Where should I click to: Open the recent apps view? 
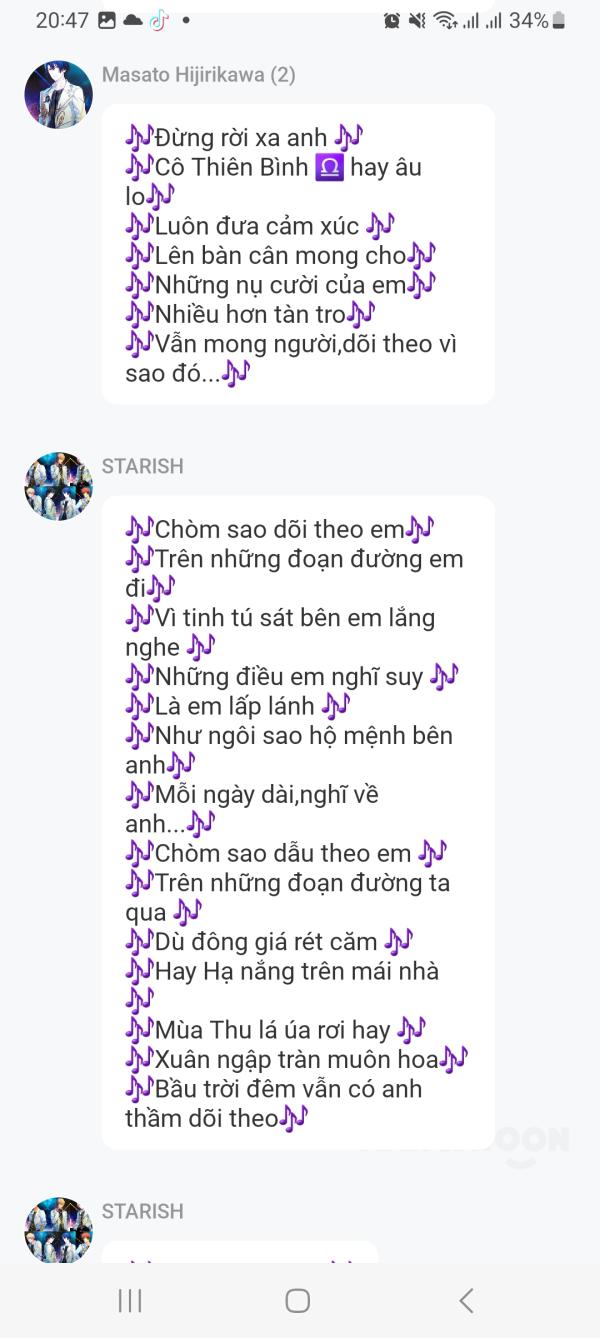tap(130, 1300)
